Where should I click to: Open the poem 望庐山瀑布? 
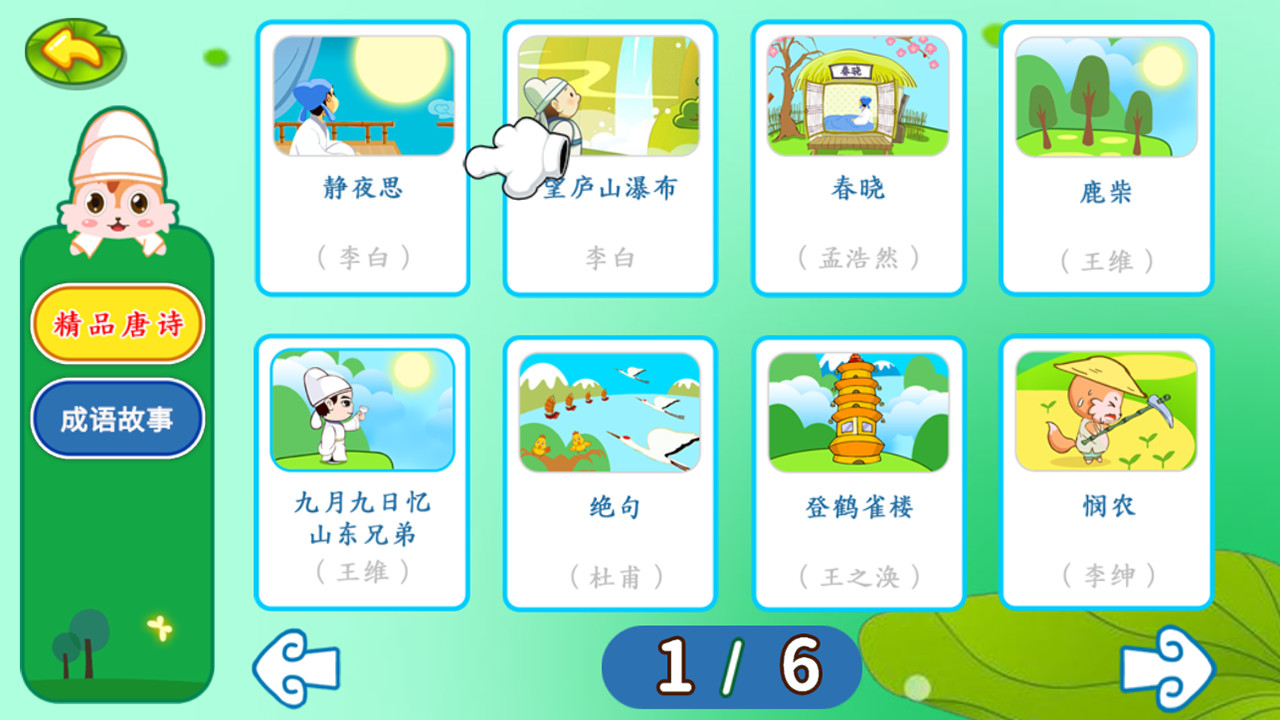point(610,158)
